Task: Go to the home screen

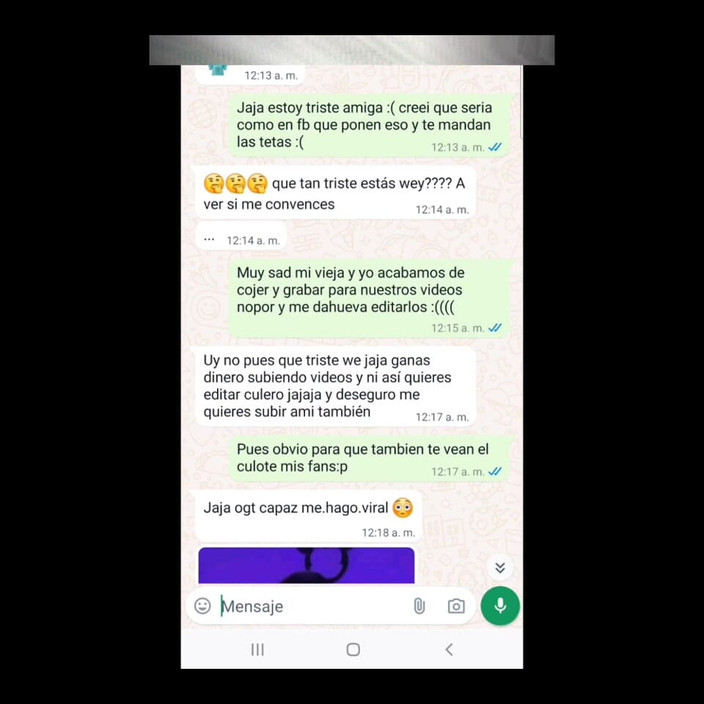Action: click(x=353, y=650)
